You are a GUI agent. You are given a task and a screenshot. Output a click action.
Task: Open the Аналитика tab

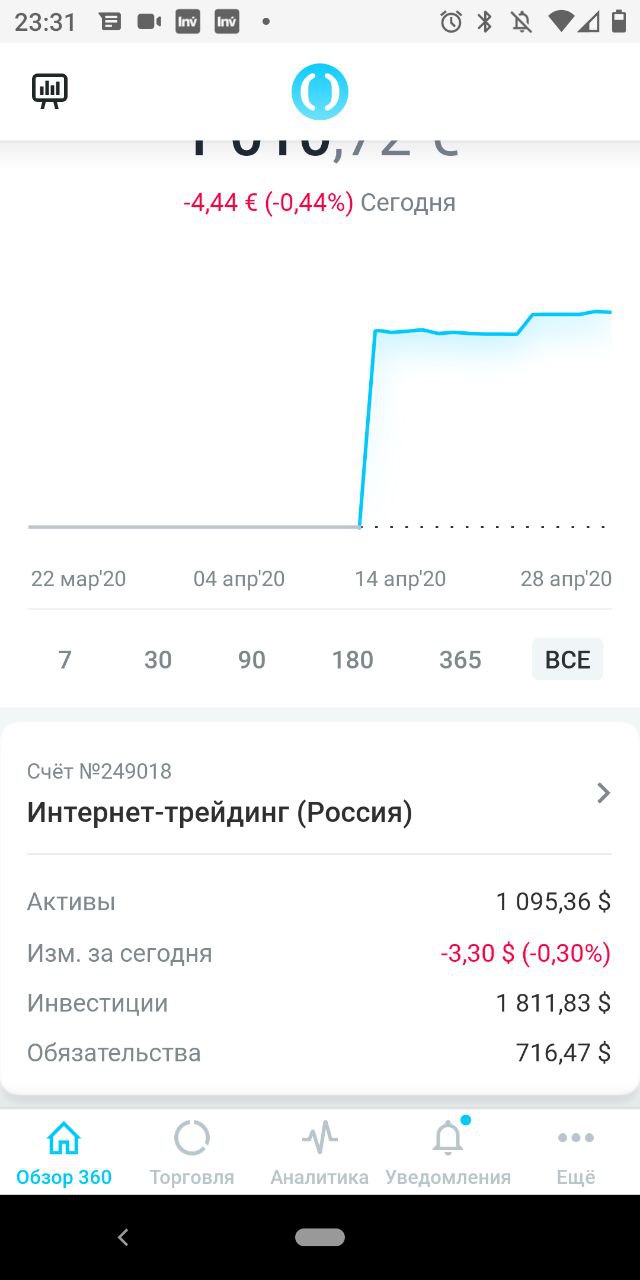(x=320, y=1152)
